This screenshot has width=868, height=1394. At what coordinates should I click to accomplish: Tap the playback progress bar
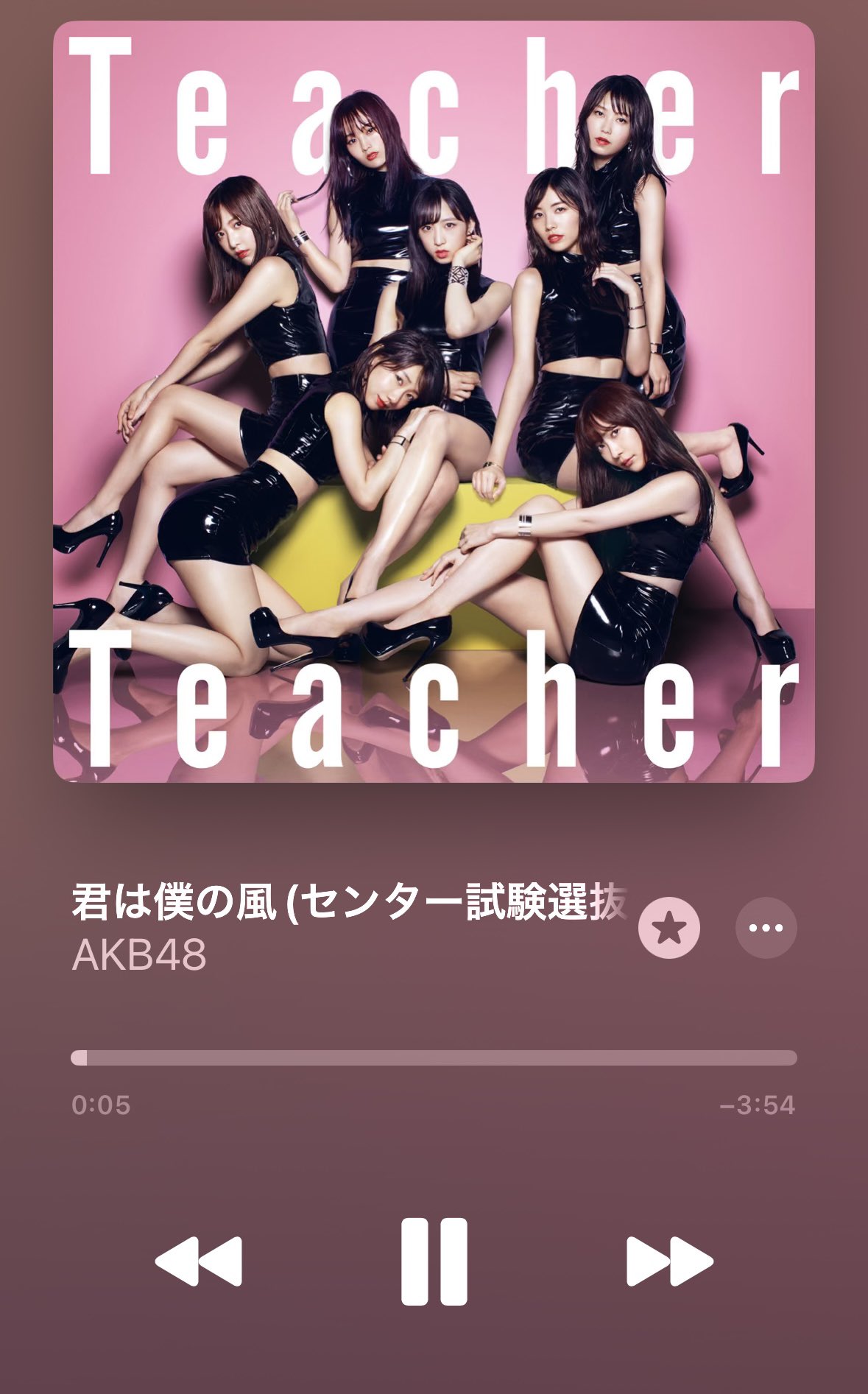pos(434,1057)
